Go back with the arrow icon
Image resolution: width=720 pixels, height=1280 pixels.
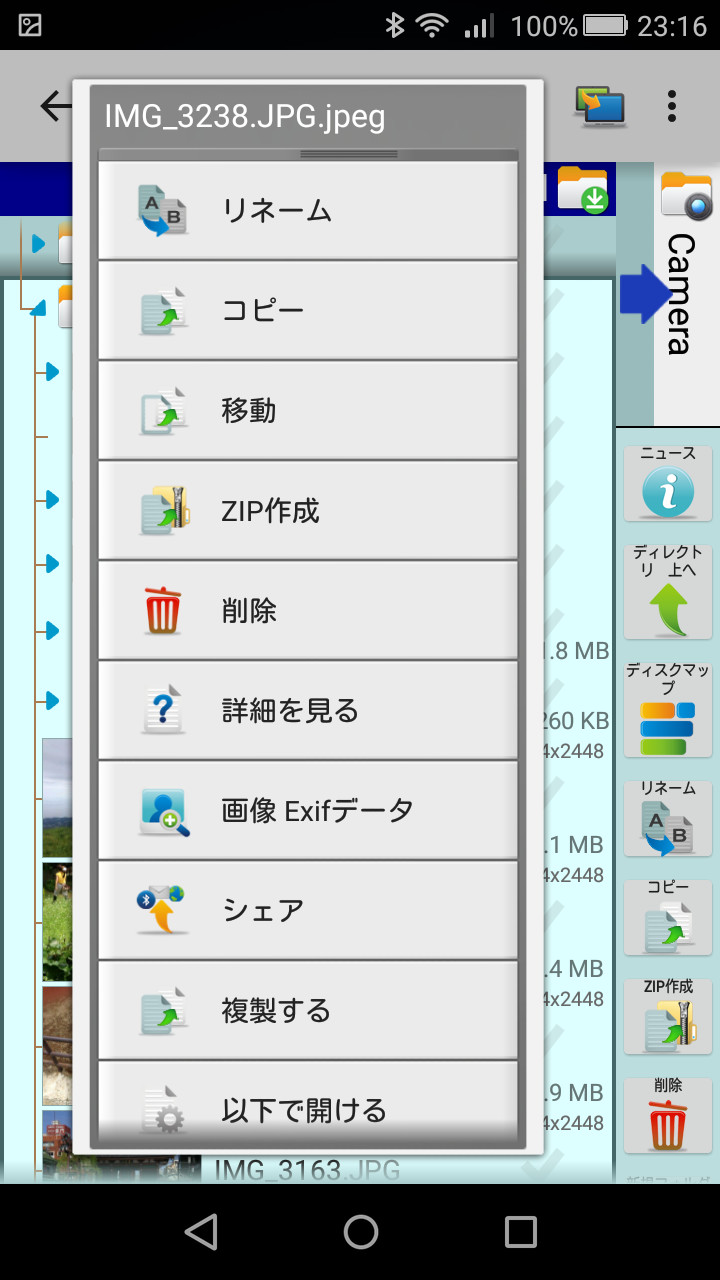pos(56,106)
